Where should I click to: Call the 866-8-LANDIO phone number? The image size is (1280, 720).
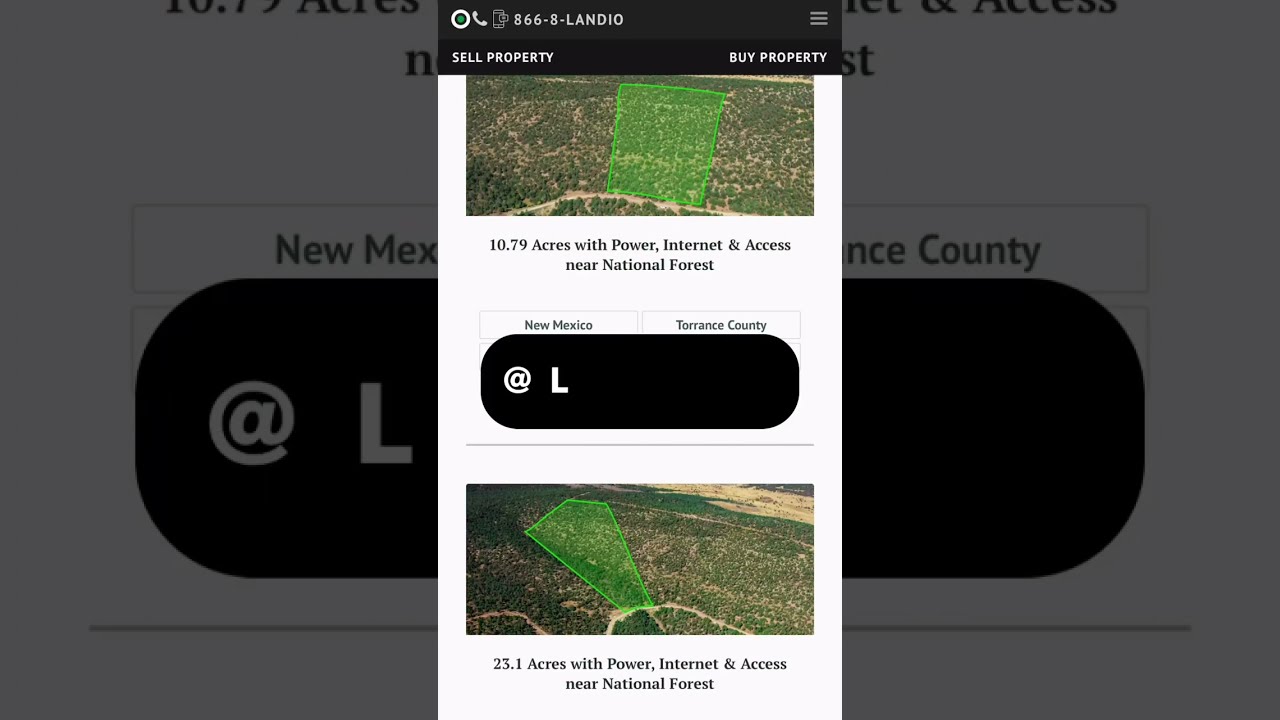(567, 19)
